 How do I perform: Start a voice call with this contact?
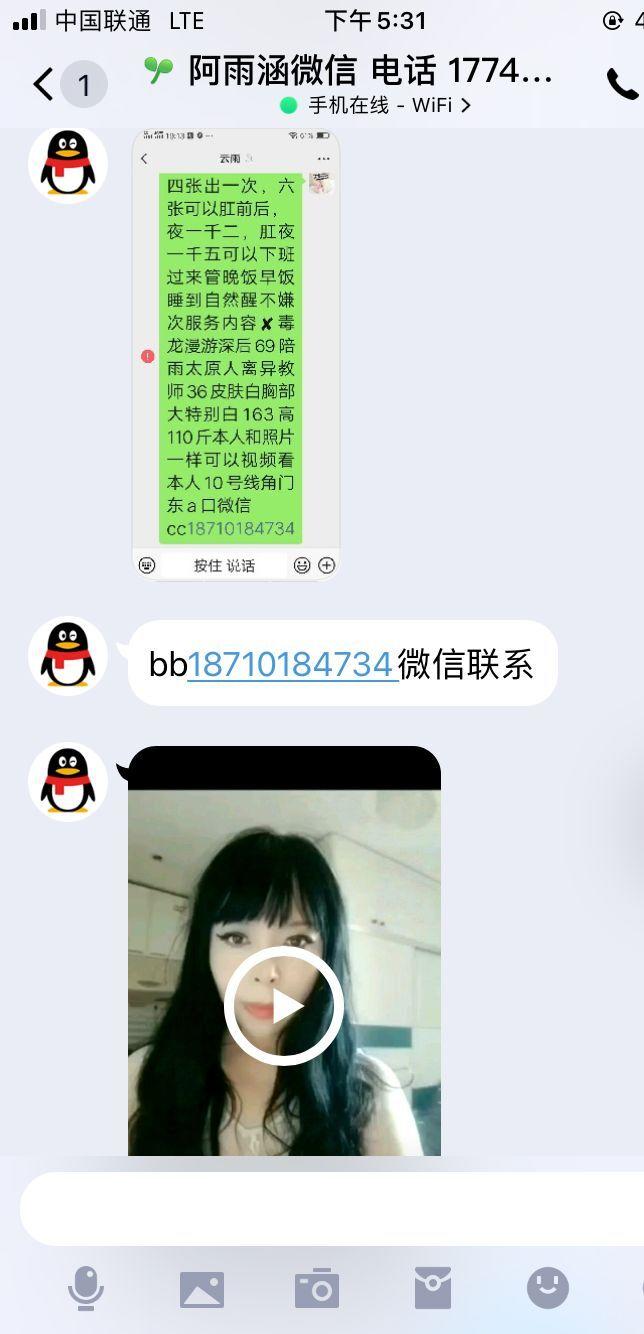pyautogui.click(x=621, y=84)
